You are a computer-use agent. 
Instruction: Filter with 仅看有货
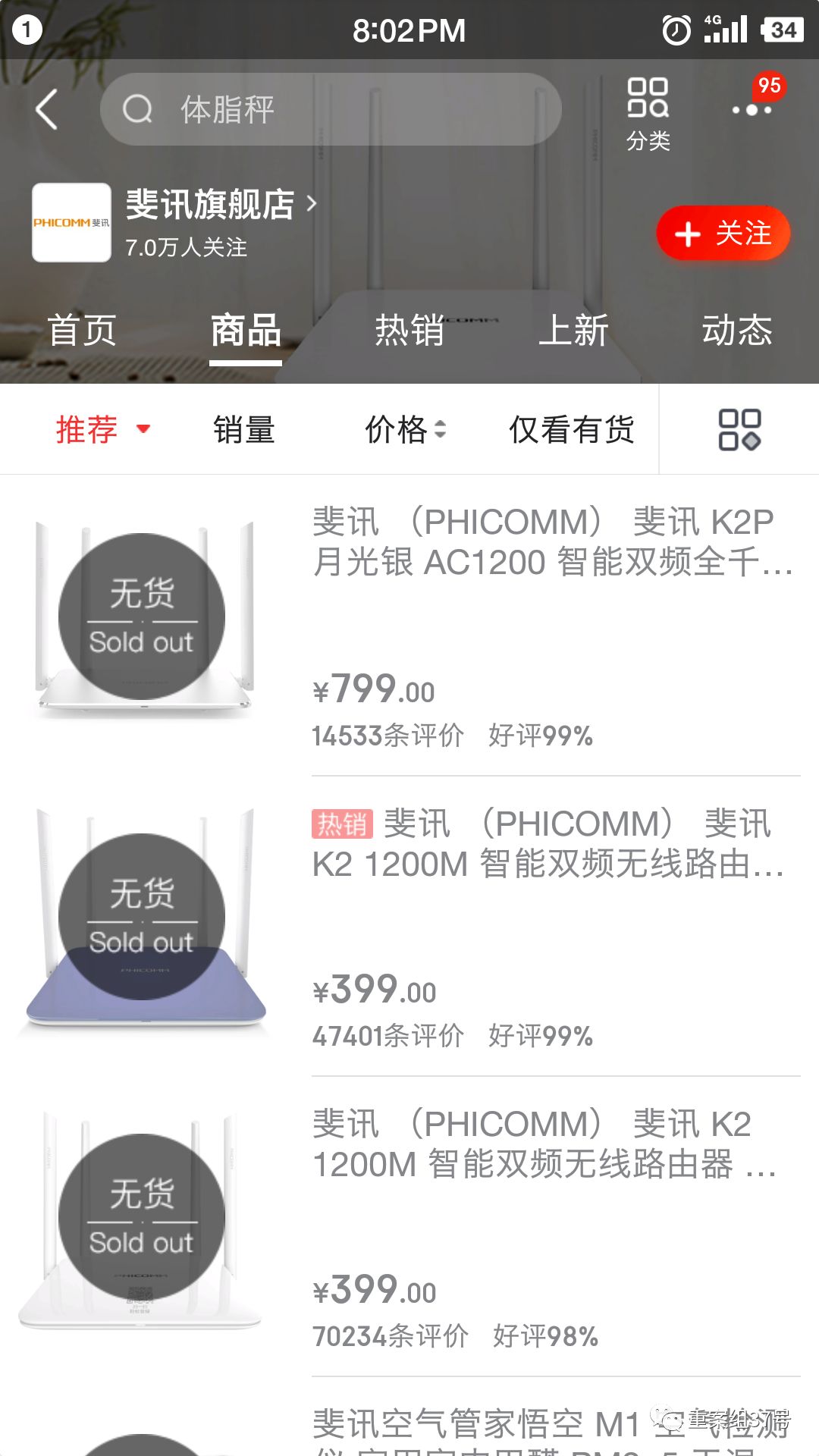coord(572,429)
